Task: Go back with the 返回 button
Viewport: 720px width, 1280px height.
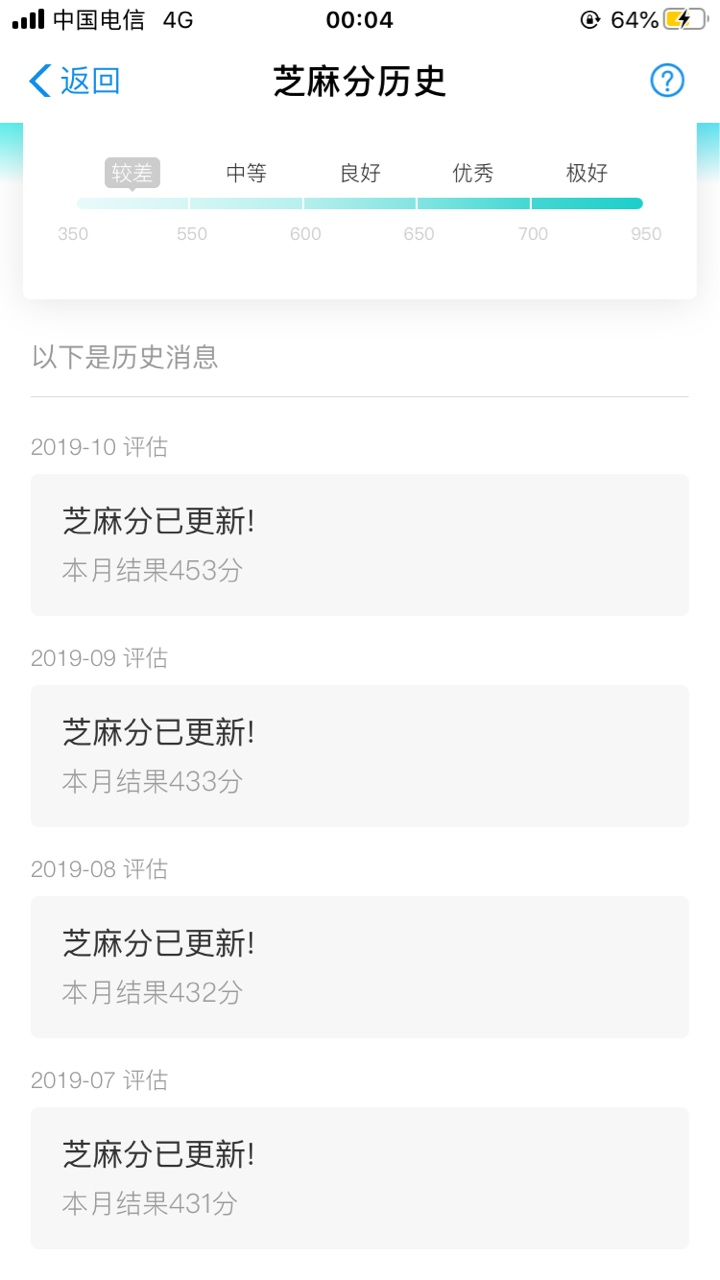Action: tap(75, 81)
